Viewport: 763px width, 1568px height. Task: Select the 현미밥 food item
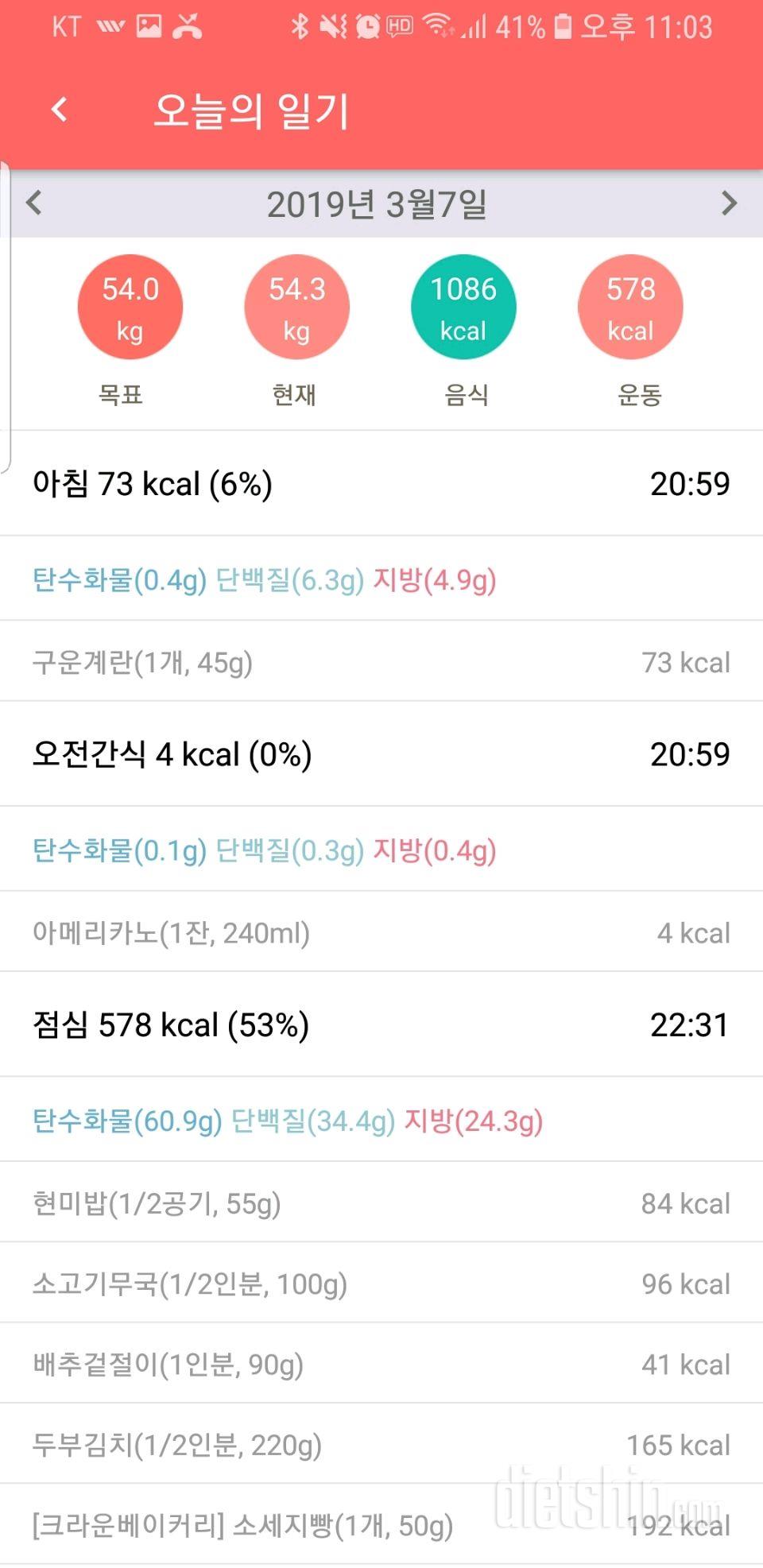tap(381, 1203)
